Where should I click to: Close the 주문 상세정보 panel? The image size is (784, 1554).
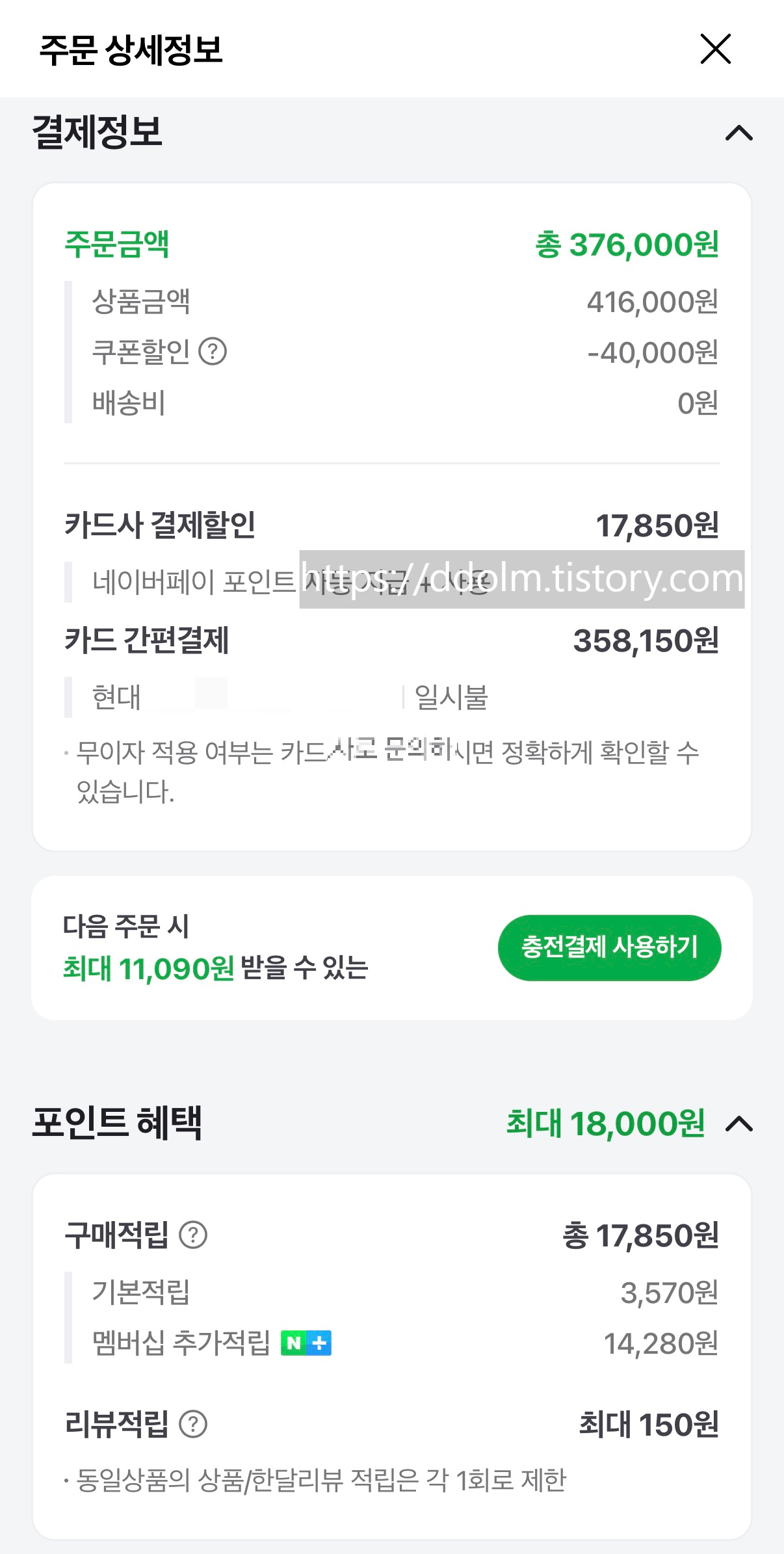click(716, 49)
